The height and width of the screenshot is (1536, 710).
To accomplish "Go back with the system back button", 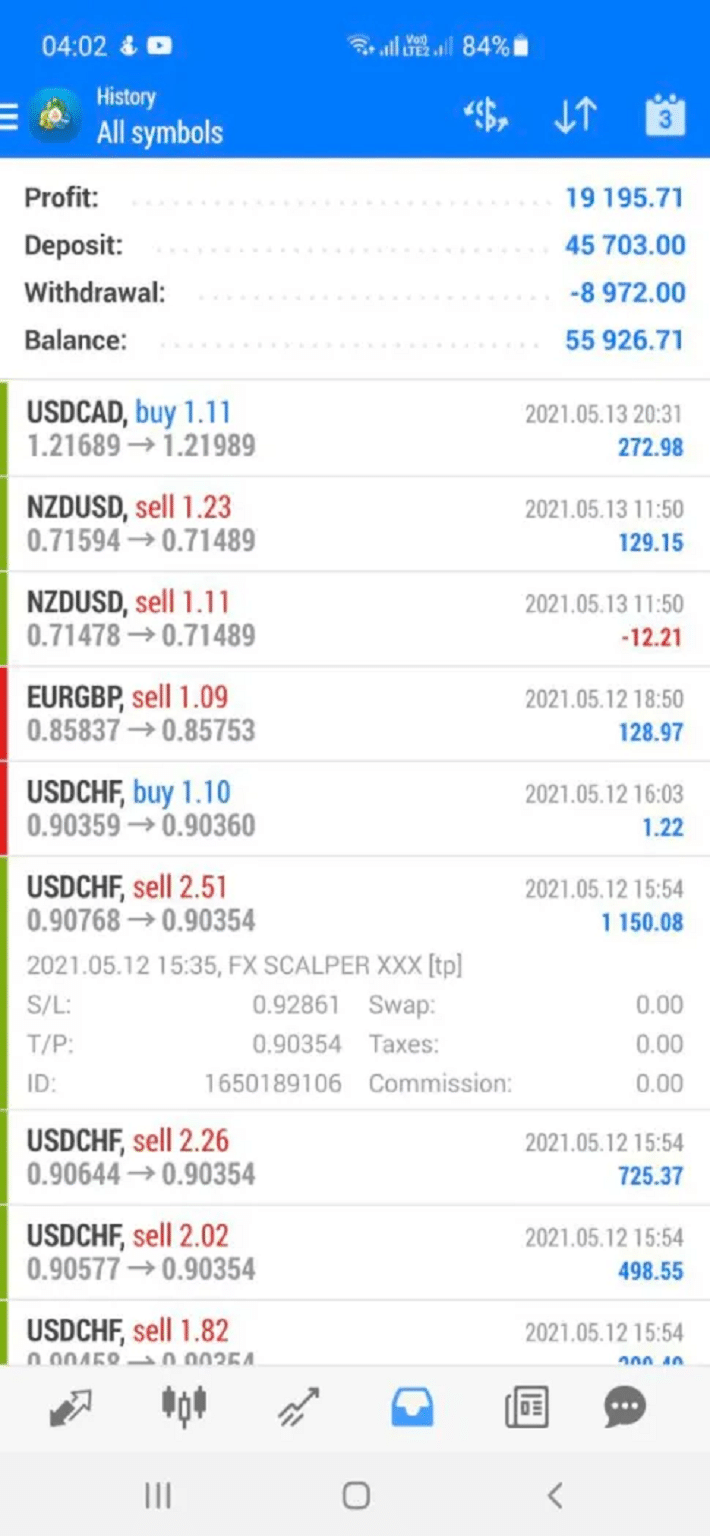I will click(x=555, y=1495).
